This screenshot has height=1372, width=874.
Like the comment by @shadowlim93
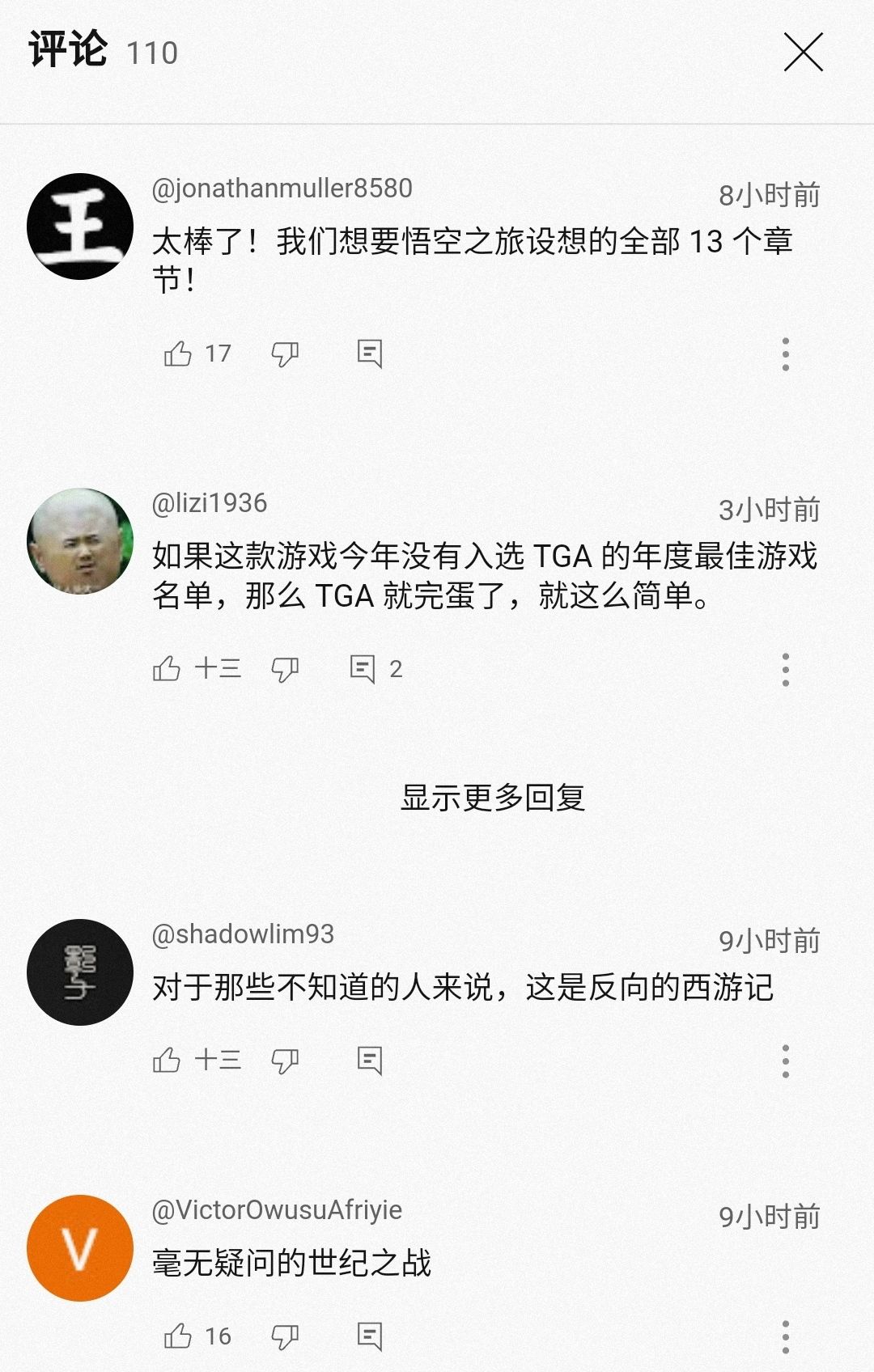pyautogui.click(x=168, y=1060)
